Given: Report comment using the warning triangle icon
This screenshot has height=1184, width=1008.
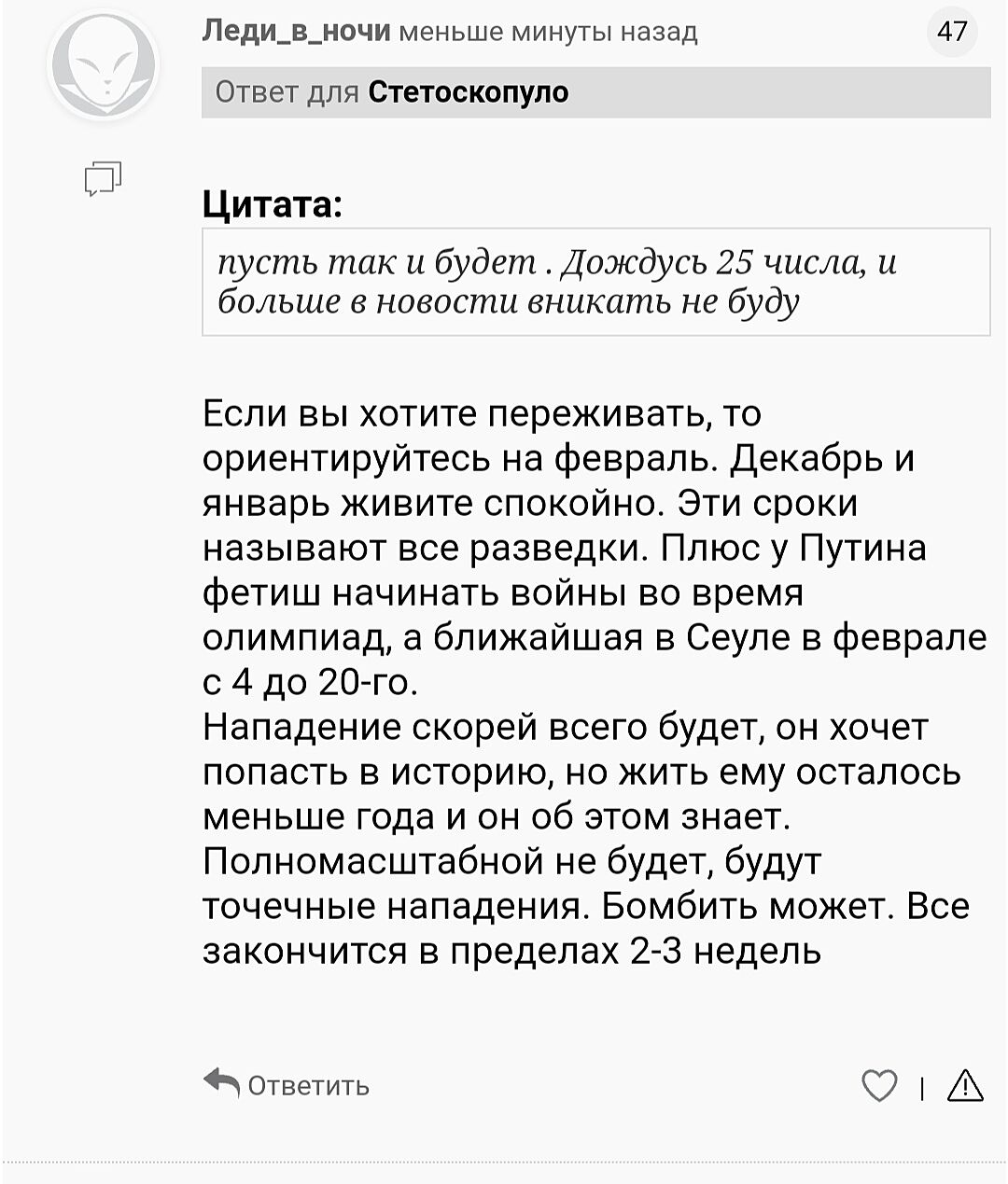Looking at the screenshot, I should click(965, 1086).
